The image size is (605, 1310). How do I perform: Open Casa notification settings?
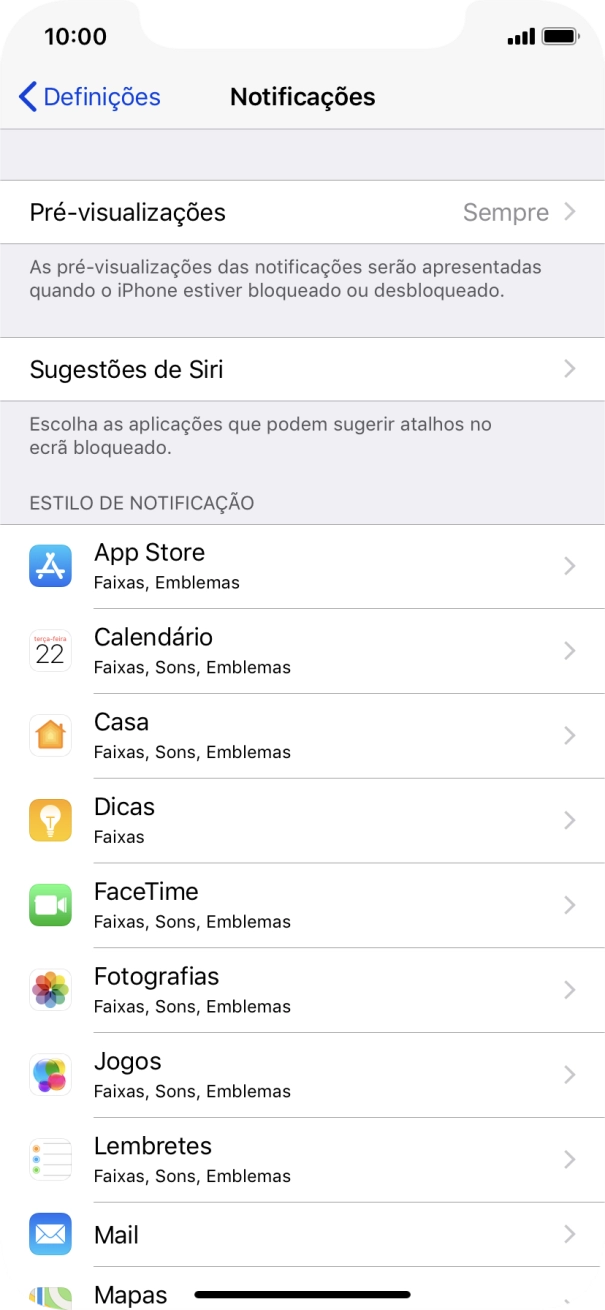click(302, 736)
